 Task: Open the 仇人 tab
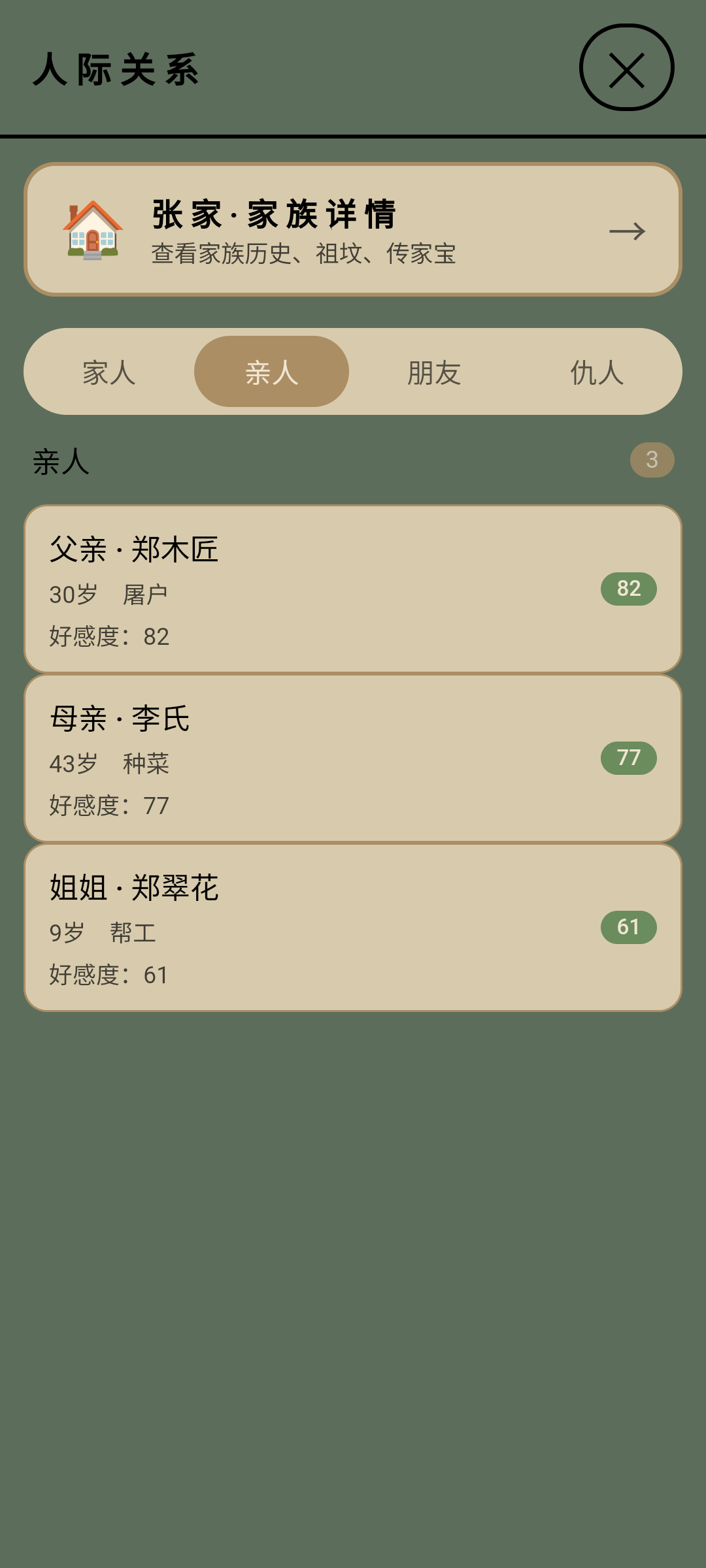click(596, 372)
